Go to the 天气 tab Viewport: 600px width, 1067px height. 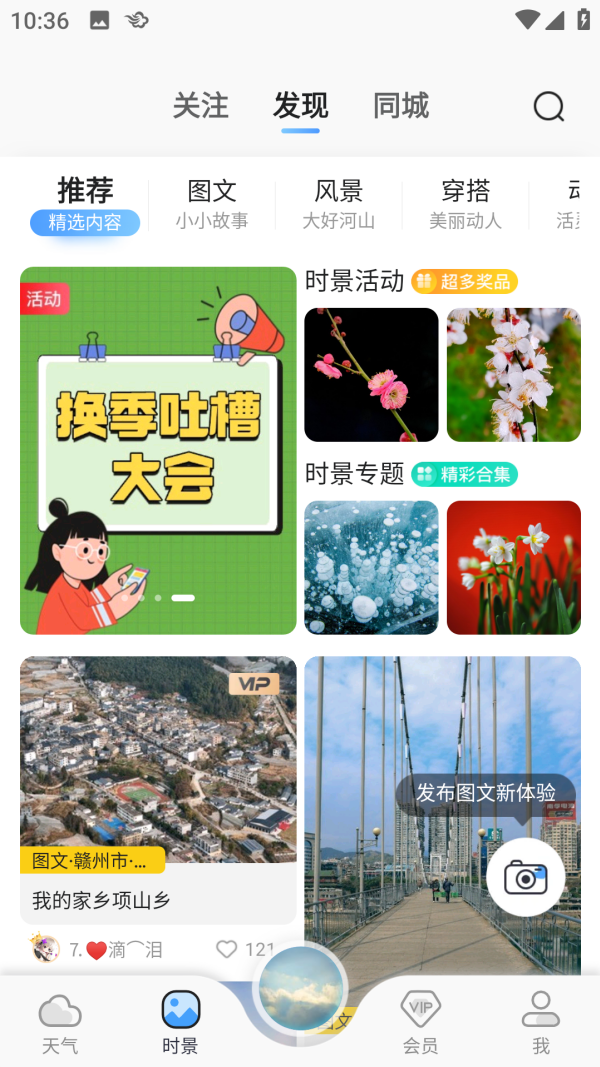pyautogui.click(x=60, y=1022)
